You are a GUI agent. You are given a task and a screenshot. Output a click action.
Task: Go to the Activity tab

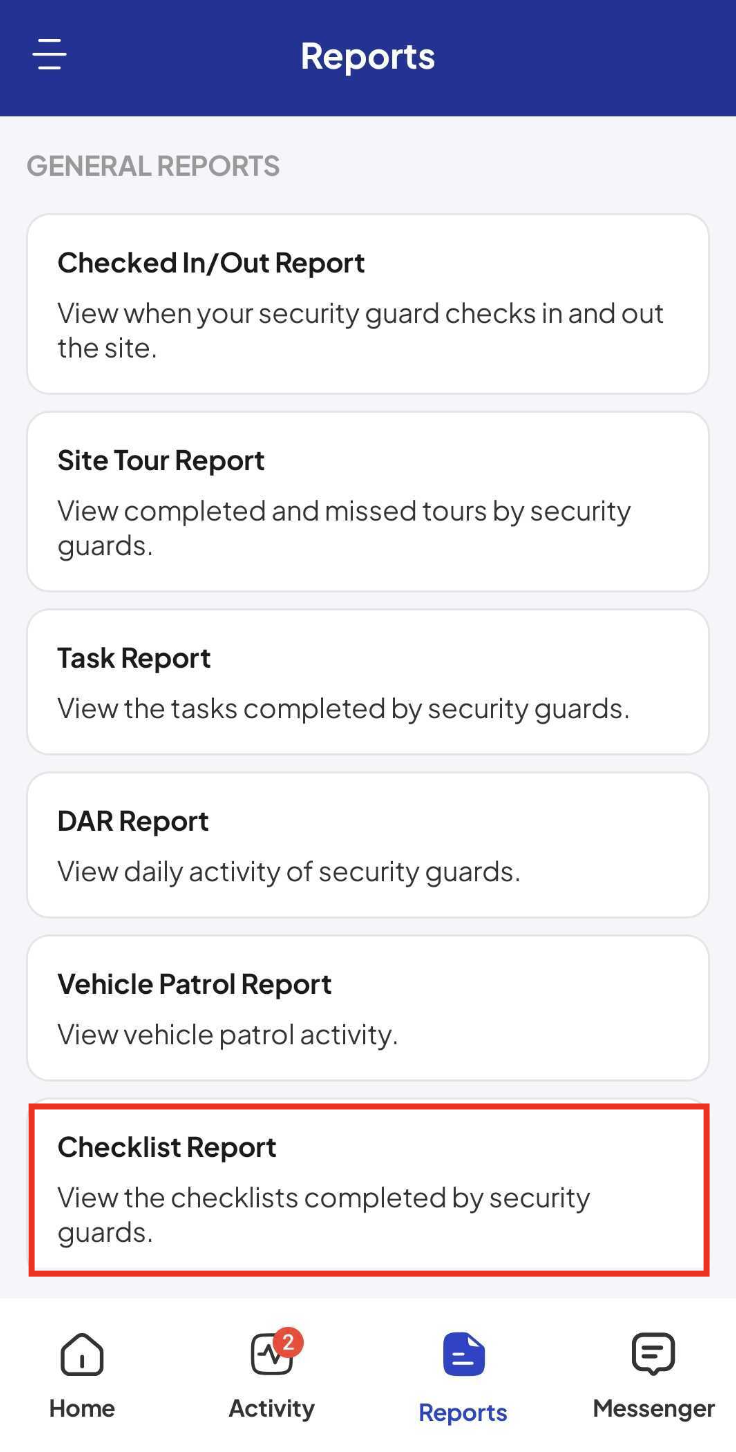(x=271, y=1377)
